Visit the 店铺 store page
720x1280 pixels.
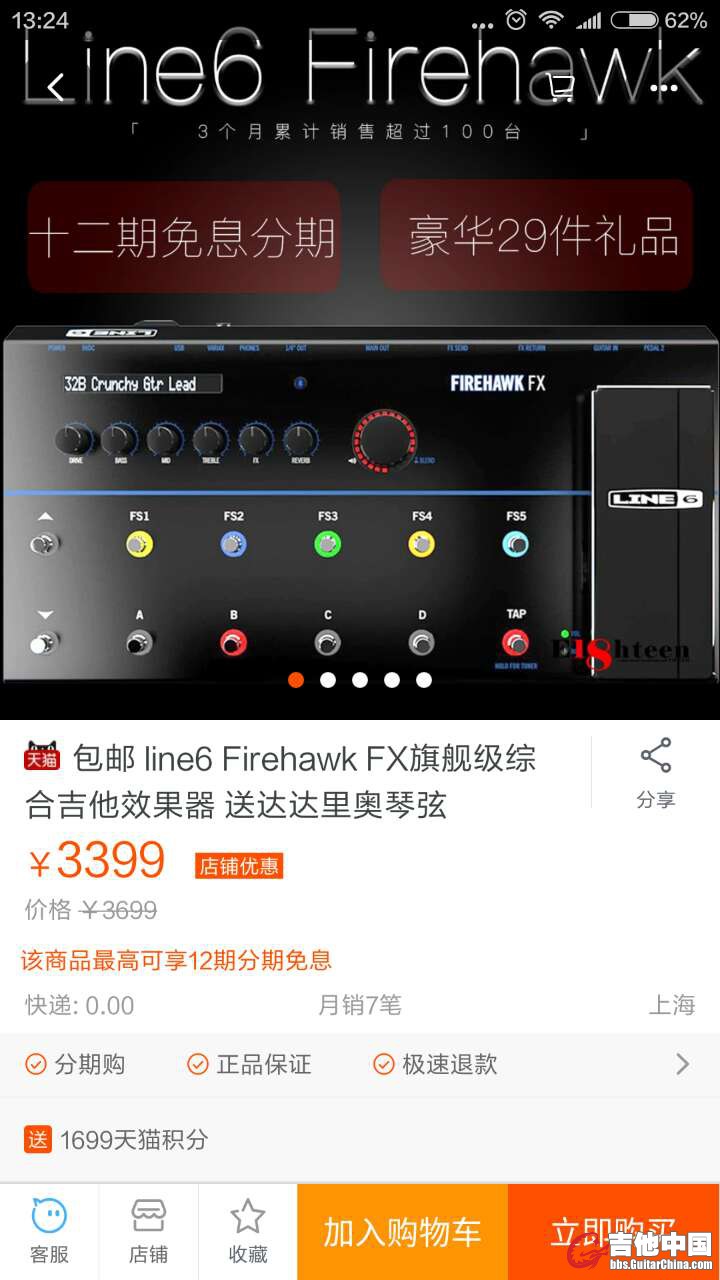click(148, 1231)
